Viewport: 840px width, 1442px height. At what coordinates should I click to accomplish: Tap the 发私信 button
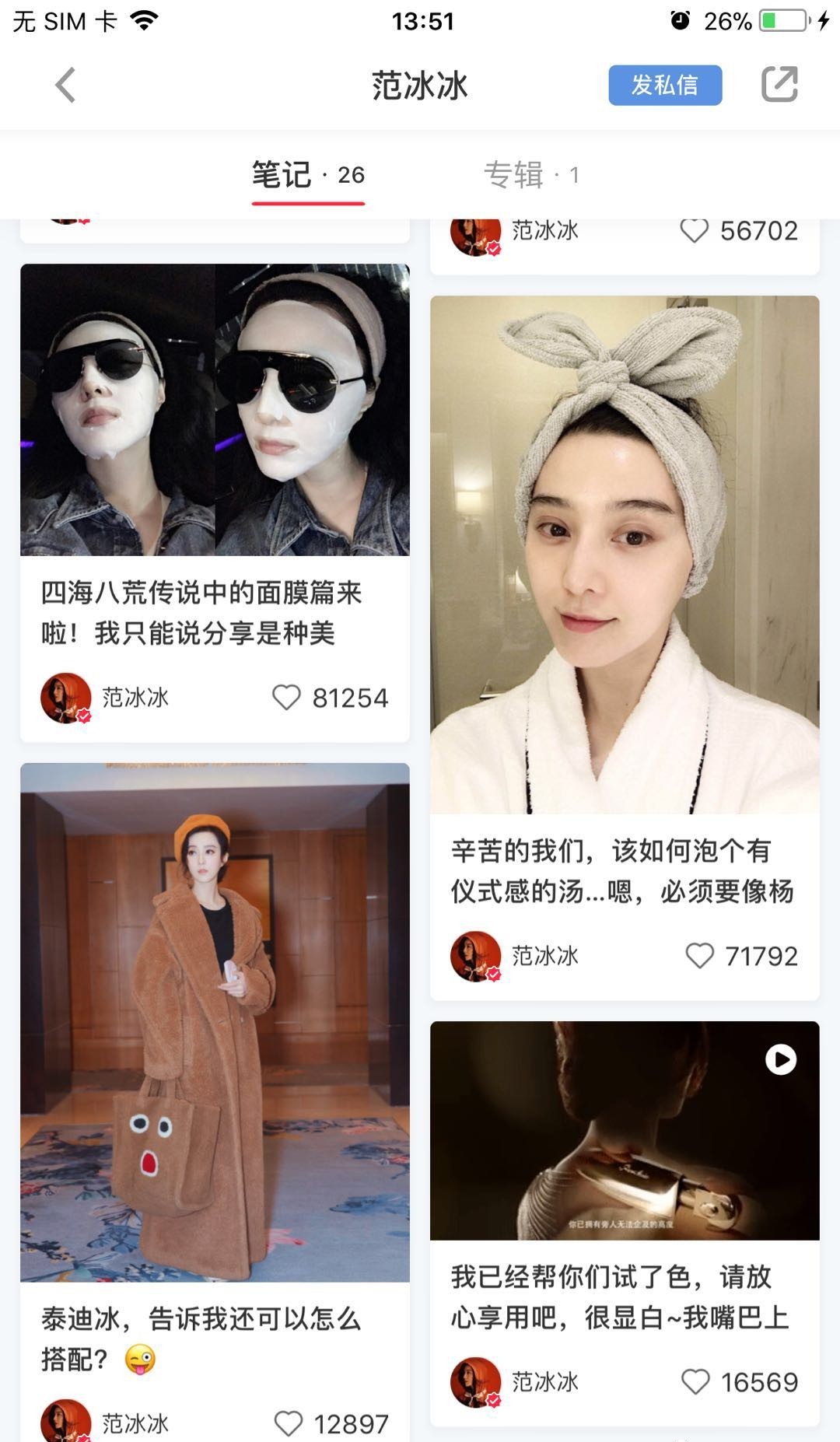[x=664, y=85]
